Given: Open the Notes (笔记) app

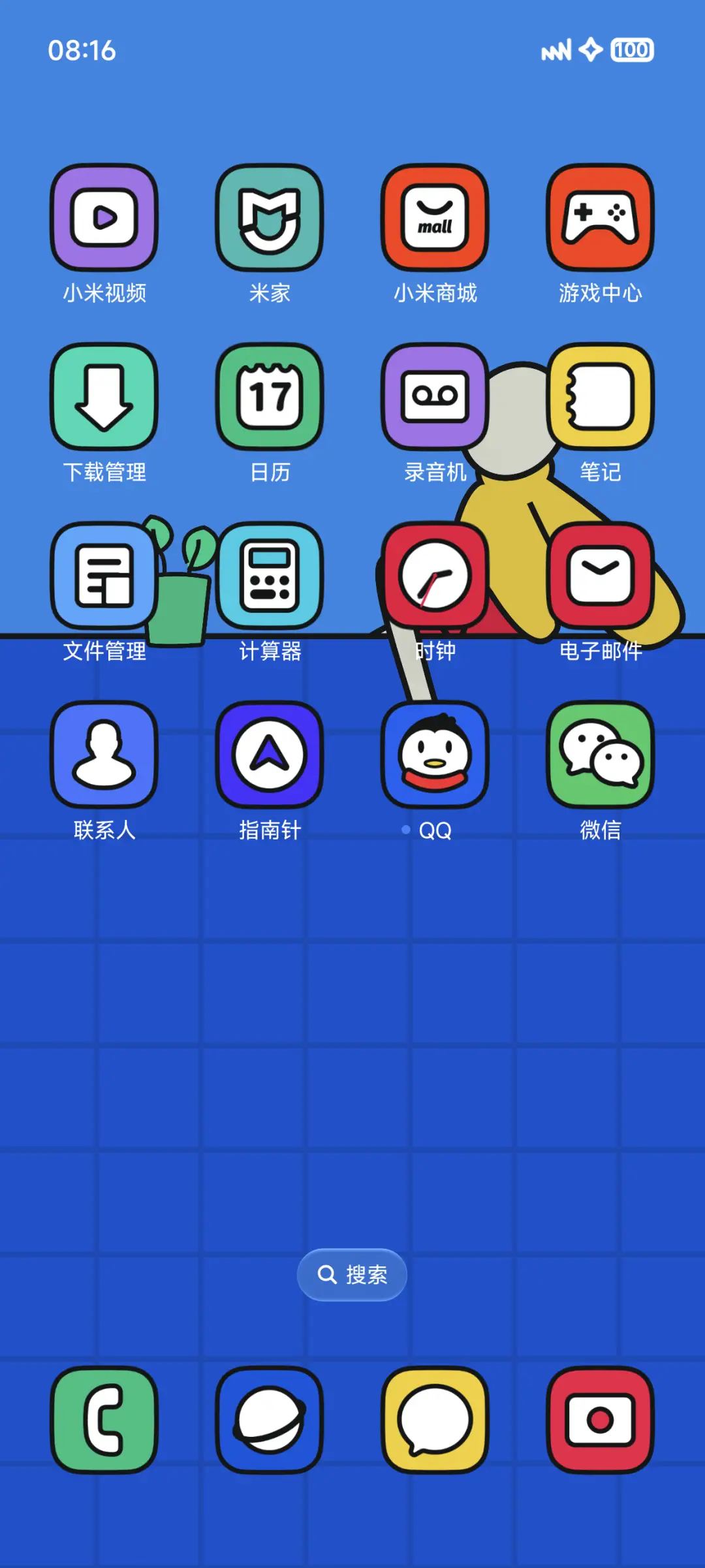Looking at the screenshot, I should coord(599,398).
